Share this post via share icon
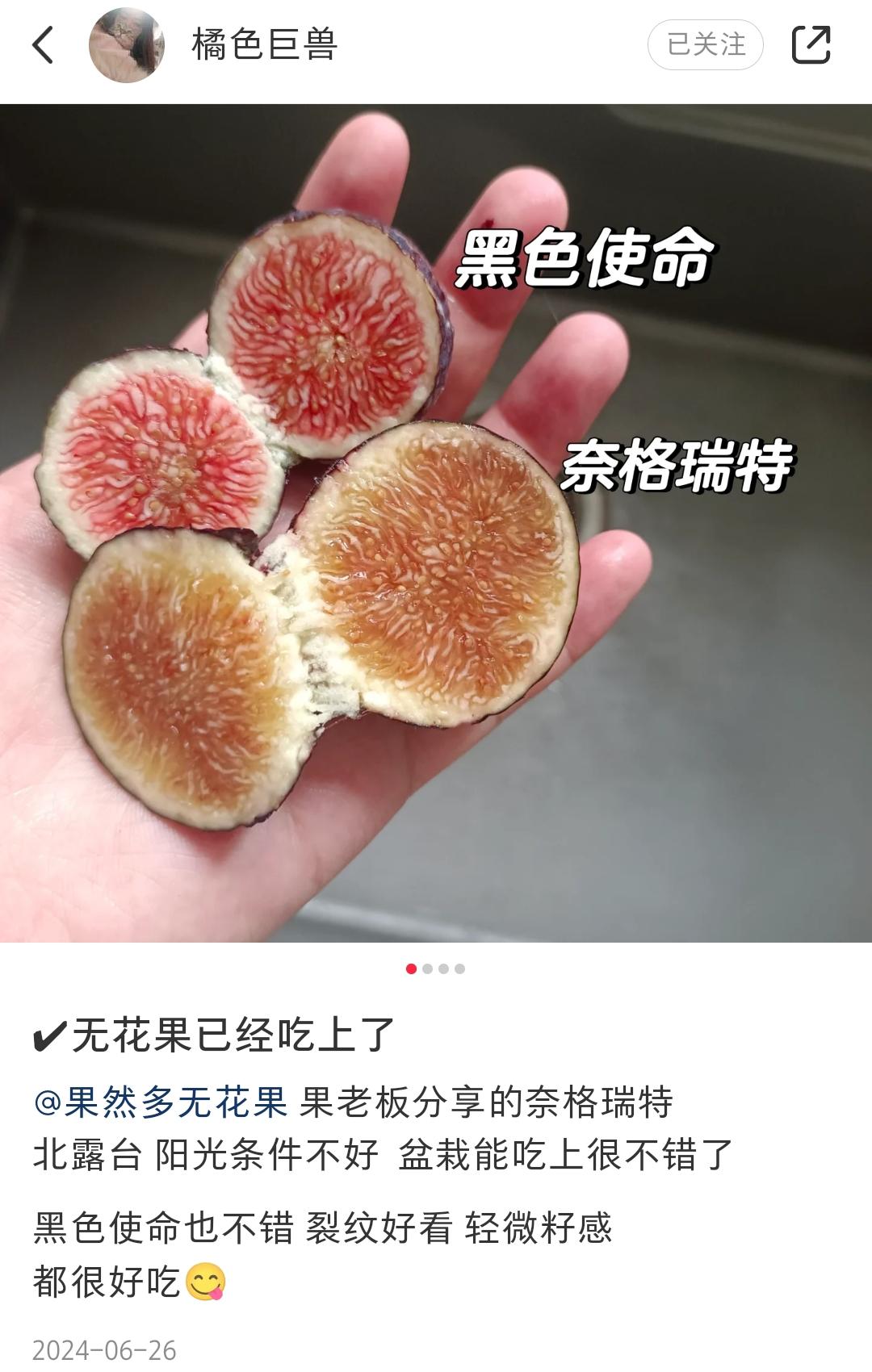The width and height of the screenshot is (872, 1372). pos(811,44)
